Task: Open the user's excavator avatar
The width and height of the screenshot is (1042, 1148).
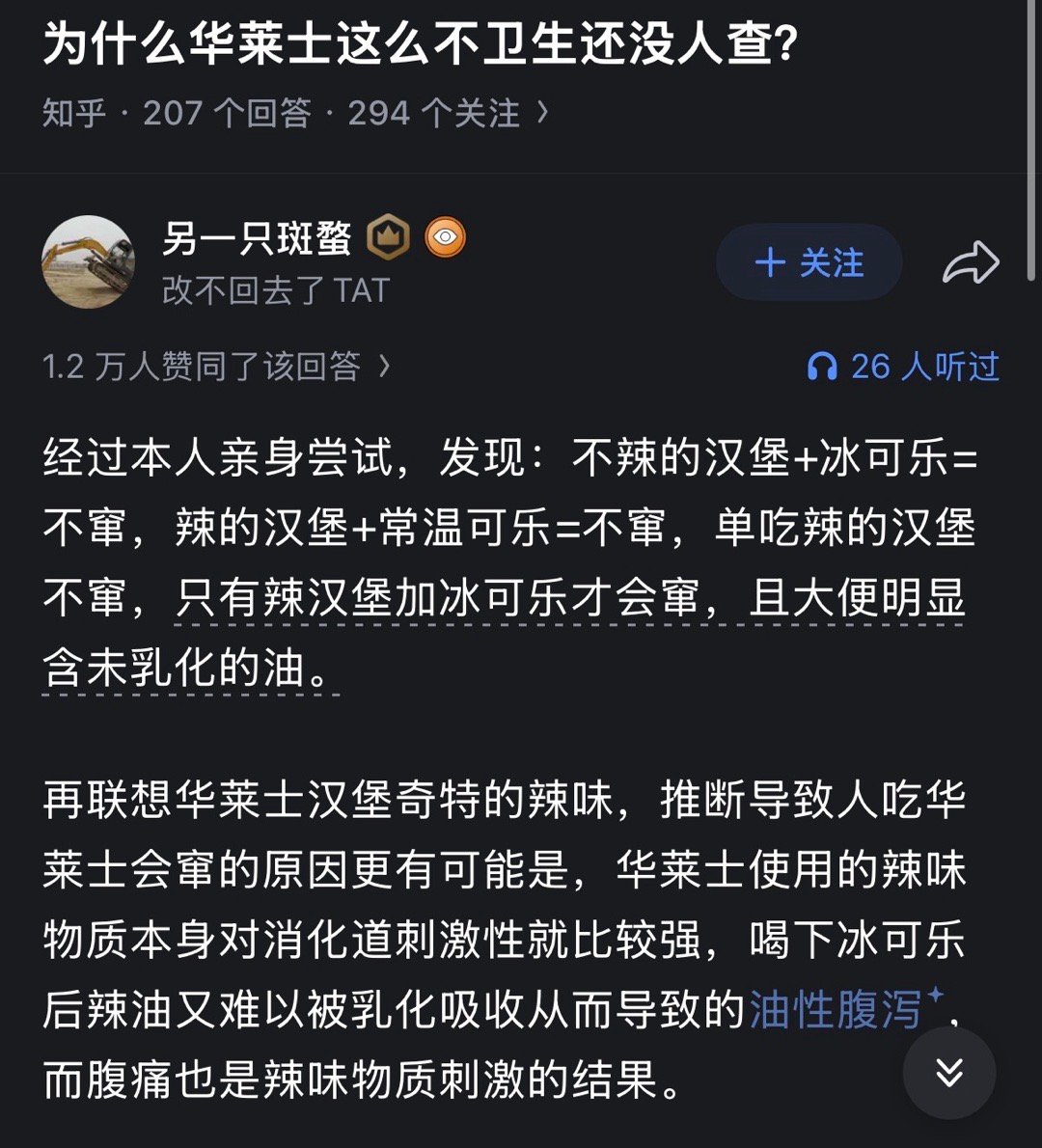Action: coord(89,261)
